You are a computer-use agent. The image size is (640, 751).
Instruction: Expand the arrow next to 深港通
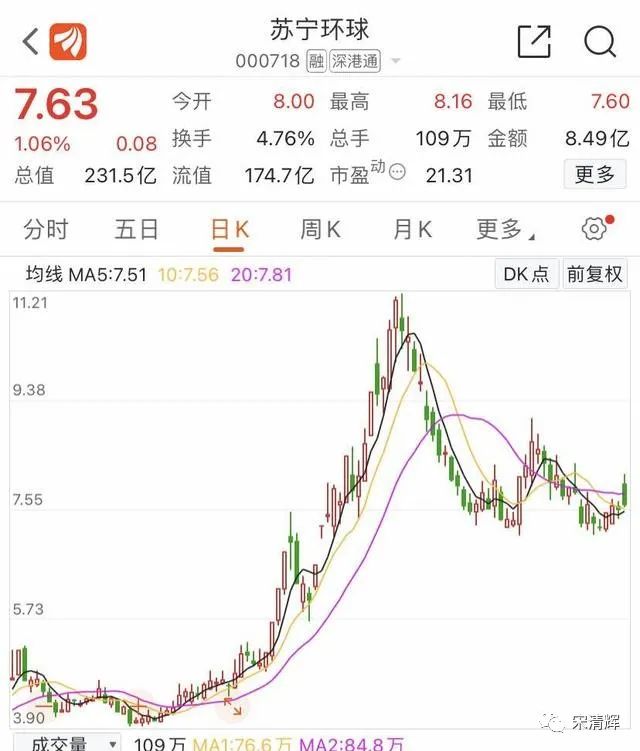[395, 62]
